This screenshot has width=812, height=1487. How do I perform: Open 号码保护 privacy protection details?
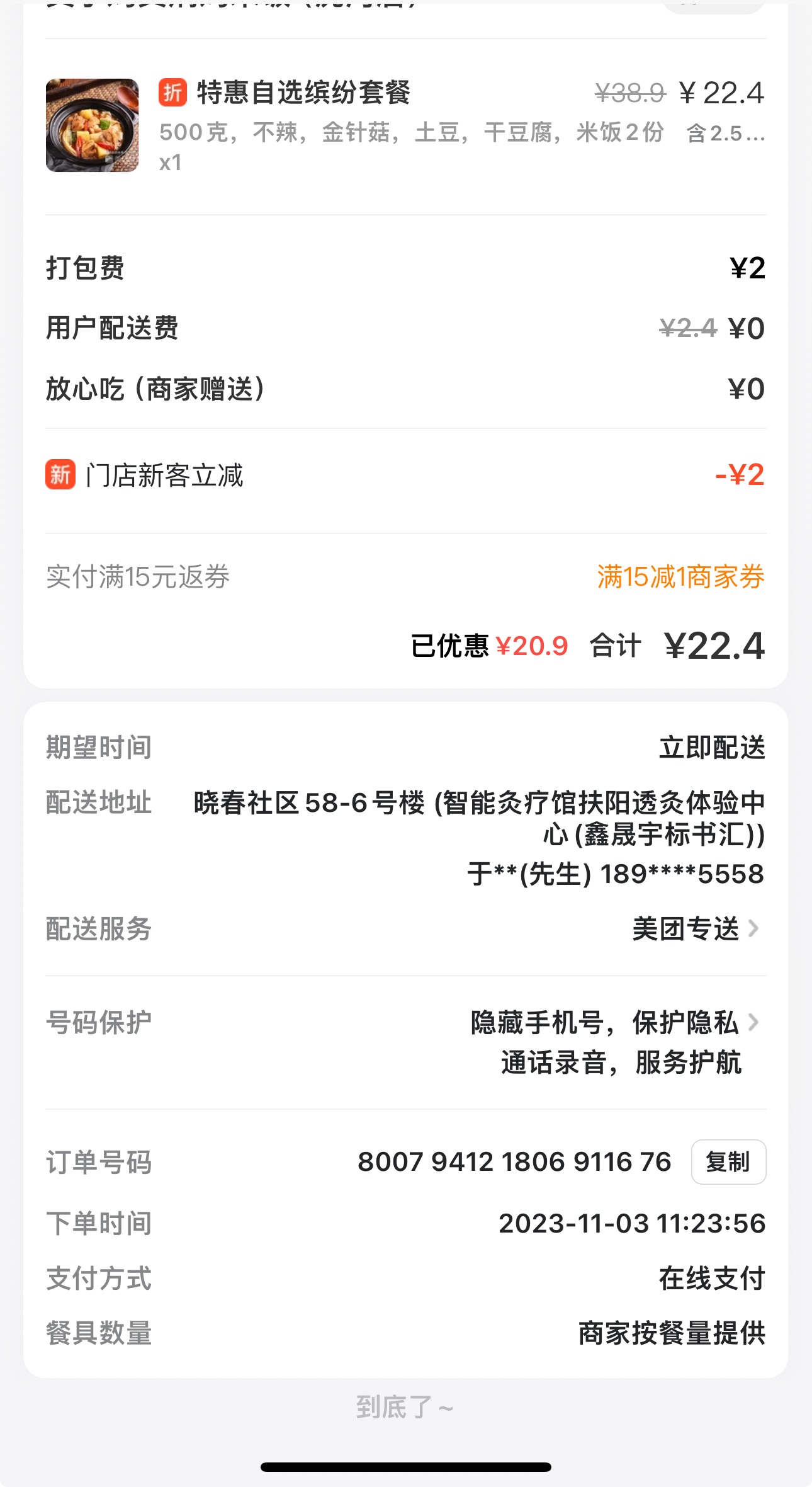(x=614, y=1023)
